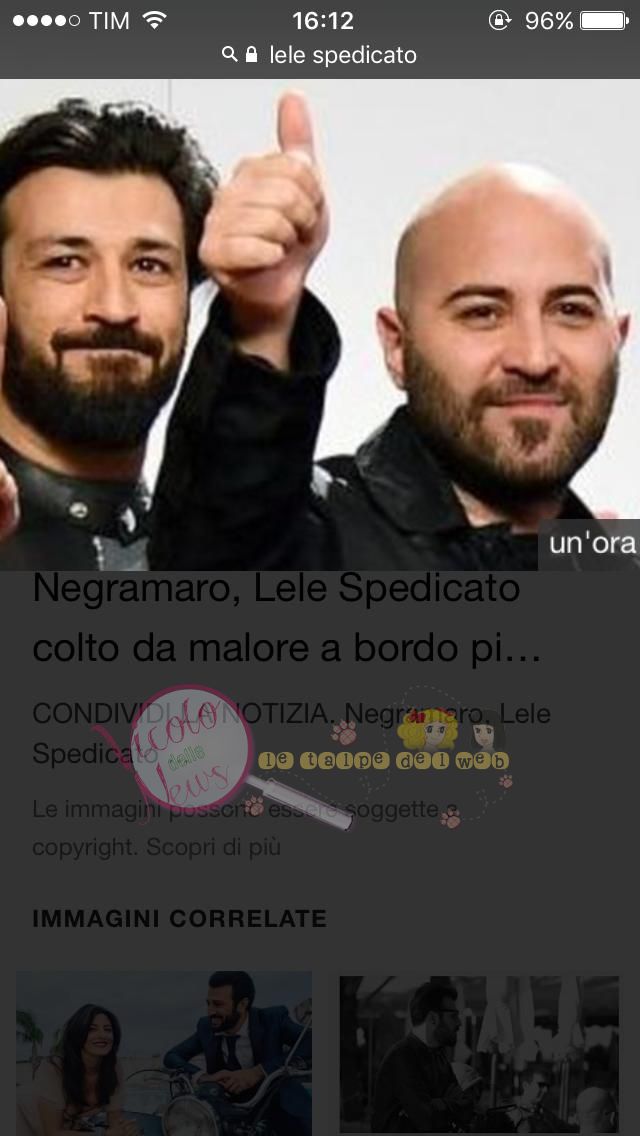Open the related black-and-white street image
640x1136 pixels.
pyautogui.click(x=478, y=1054)
